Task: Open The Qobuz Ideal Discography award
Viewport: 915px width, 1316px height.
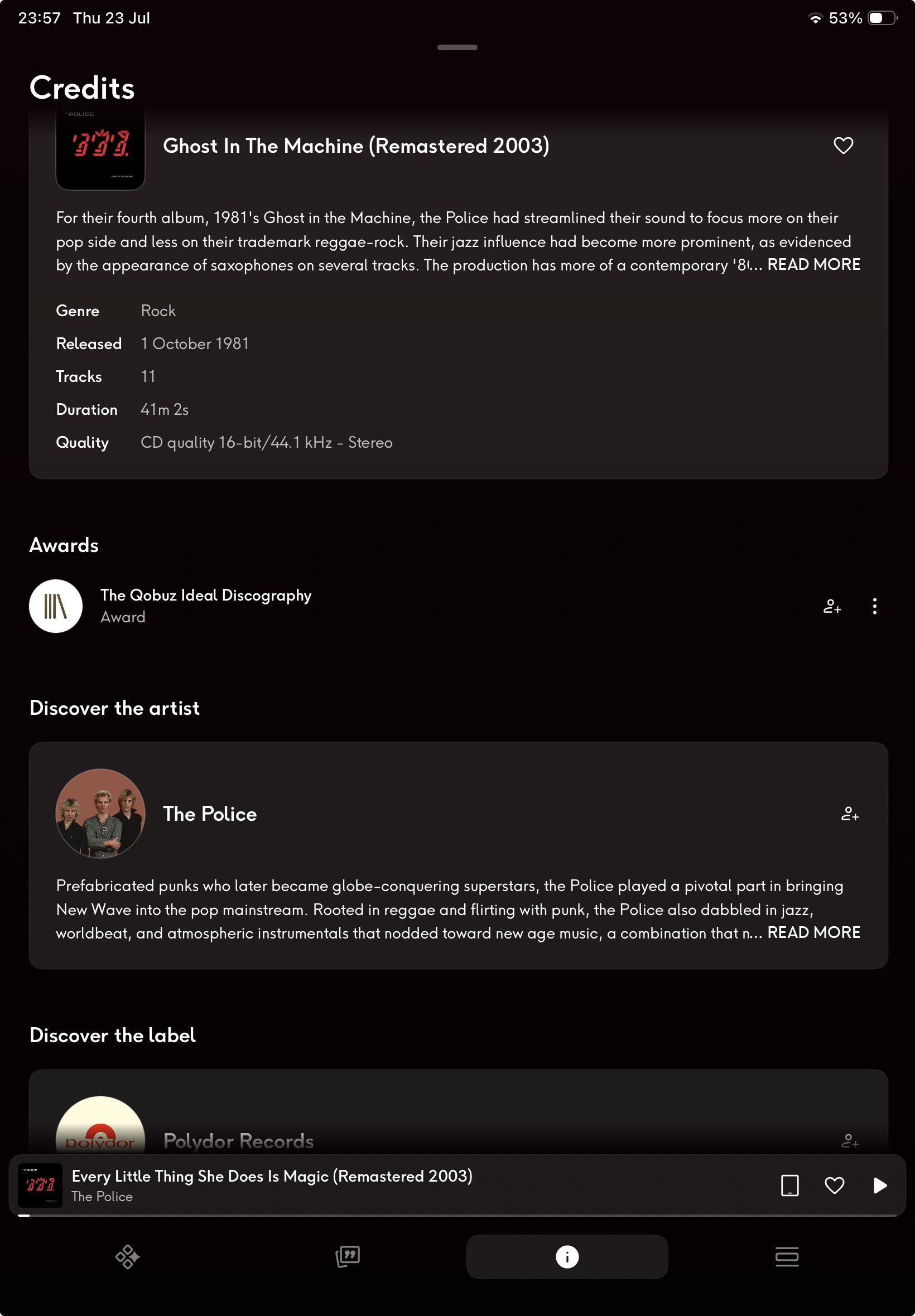Action: (x=206, y=606)
